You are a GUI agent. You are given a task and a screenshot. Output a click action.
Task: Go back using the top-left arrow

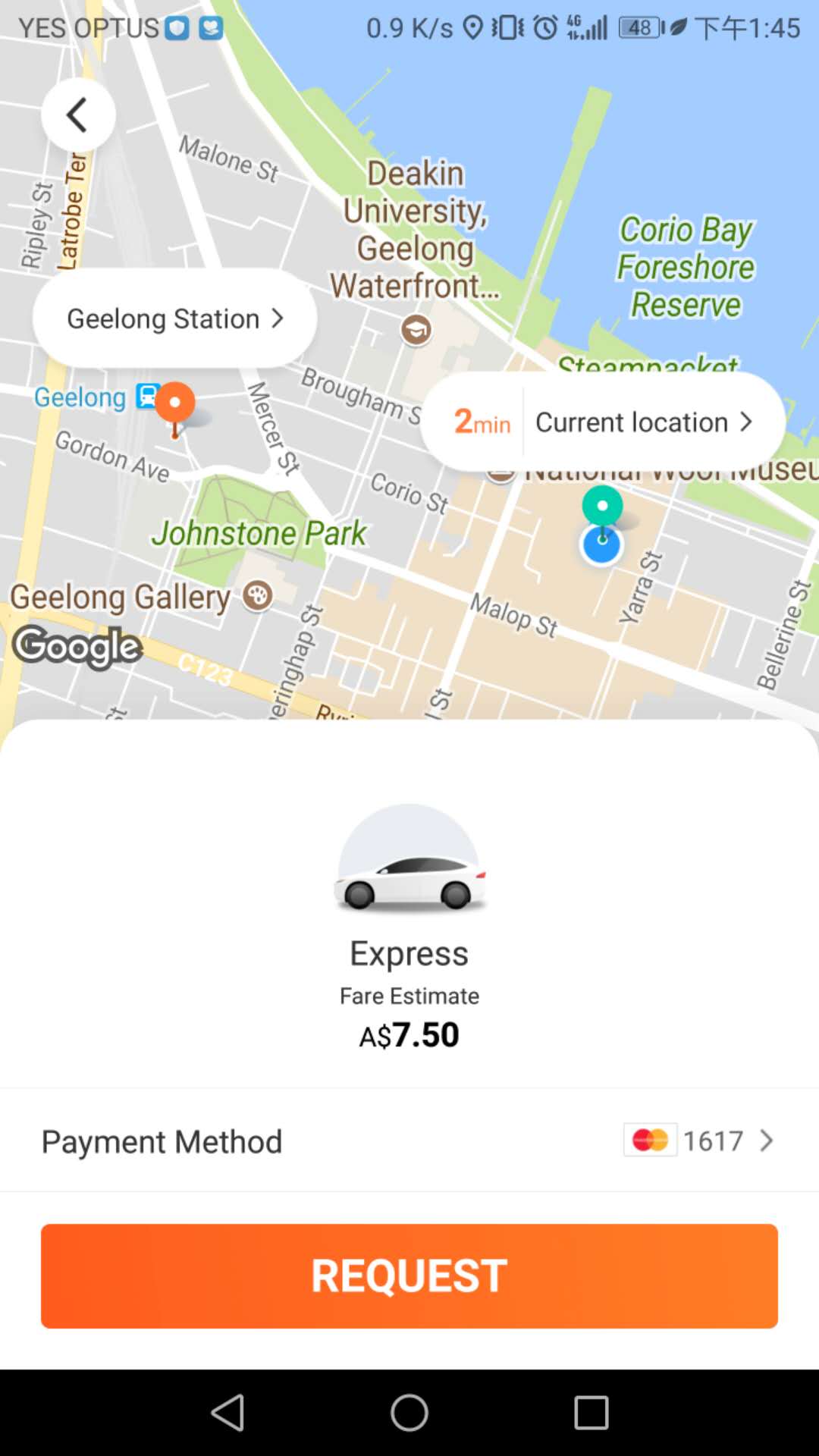point(77,115)
